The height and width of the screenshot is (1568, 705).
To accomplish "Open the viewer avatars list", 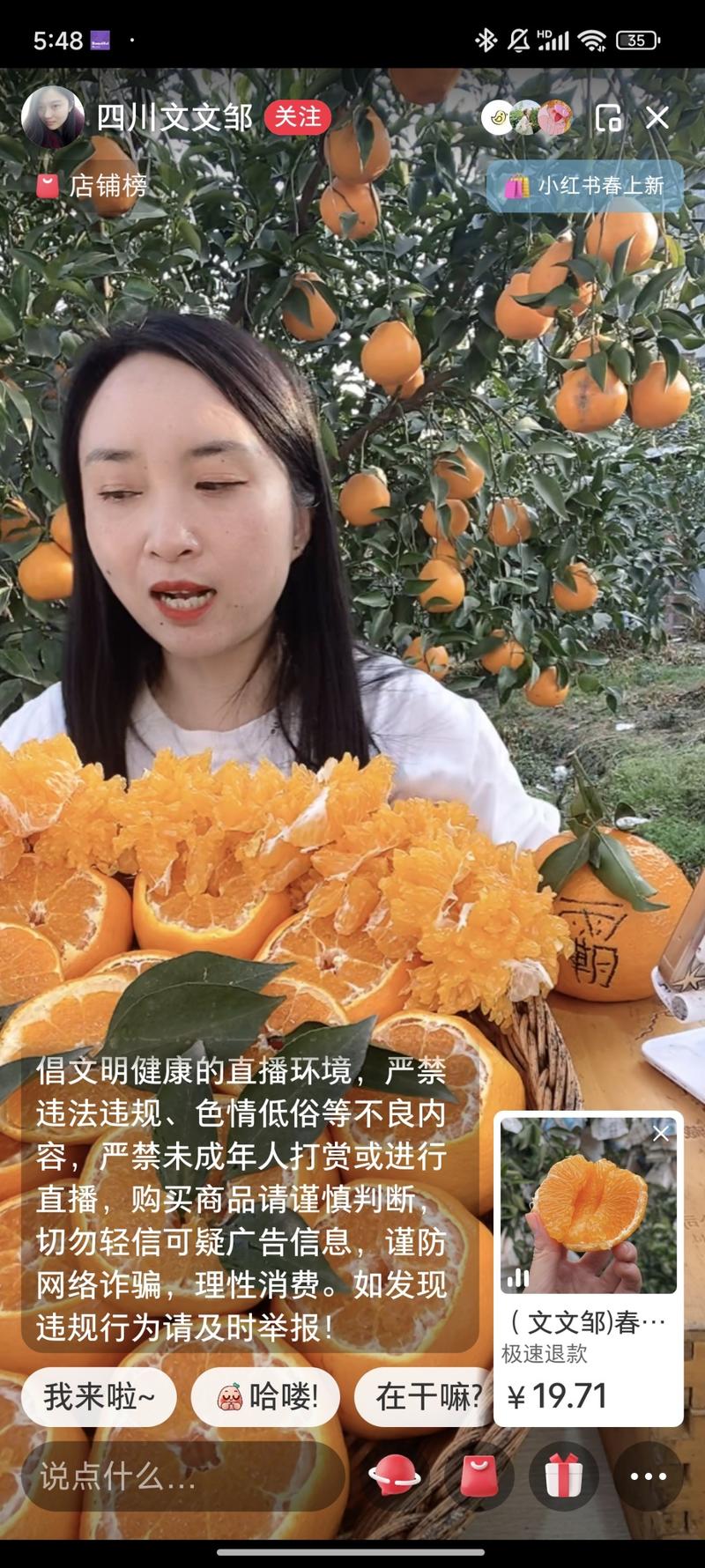I will pos(527,118).
